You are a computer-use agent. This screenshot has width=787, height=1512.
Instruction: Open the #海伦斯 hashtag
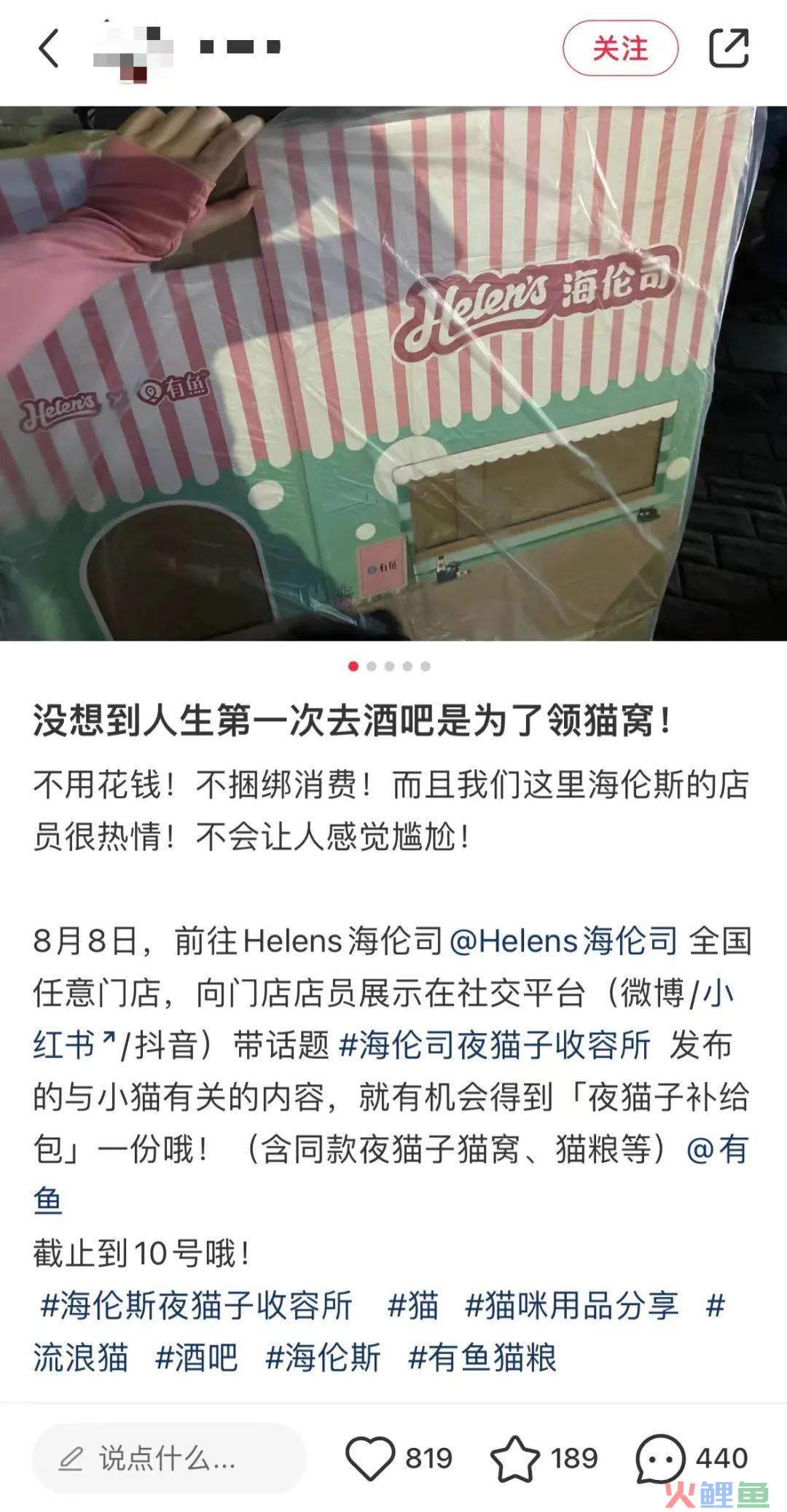pyautogui.click(x=323, y=1357)
